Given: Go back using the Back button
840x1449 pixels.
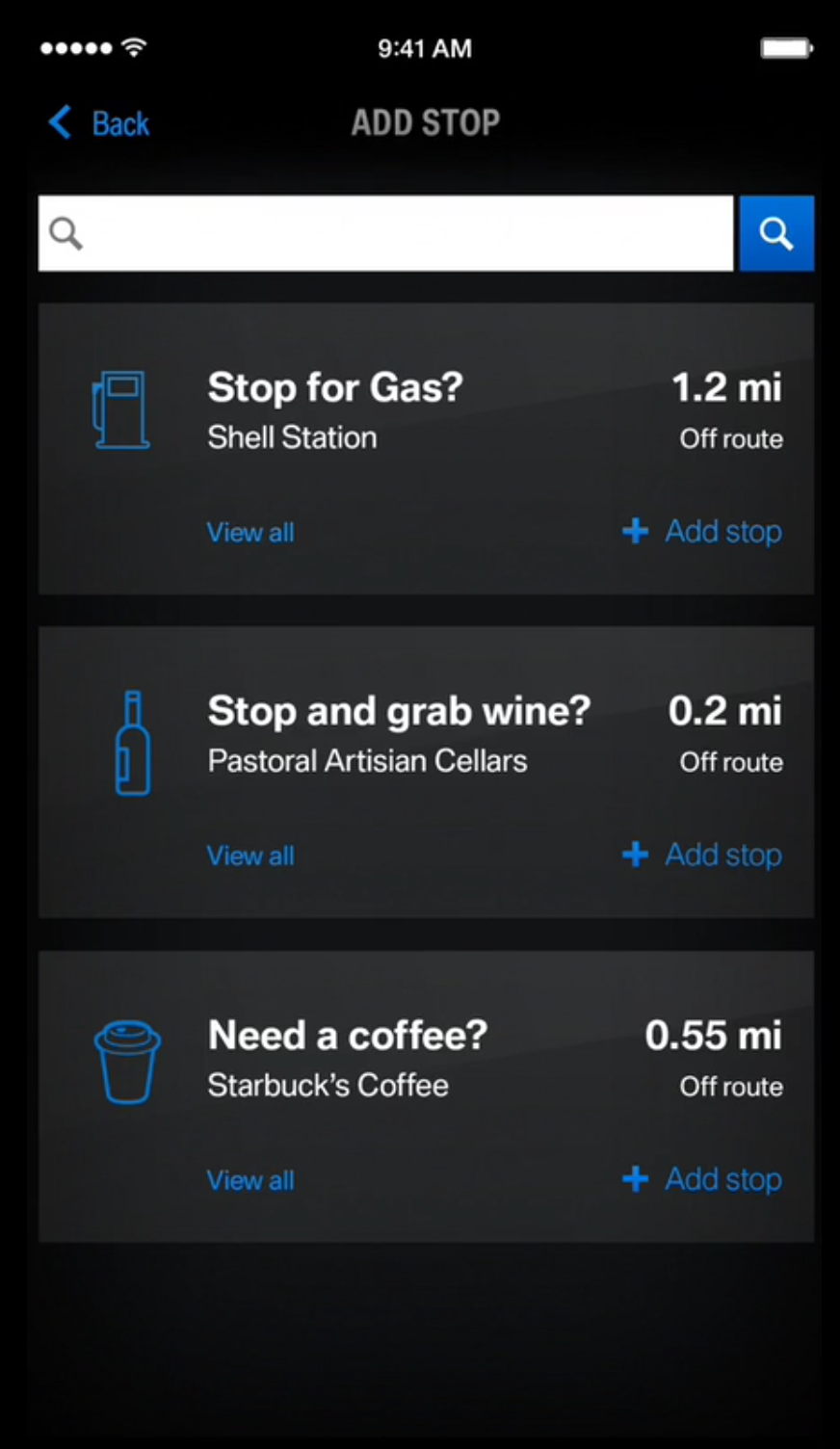Looking at the screenshot, I should [99, 123].
